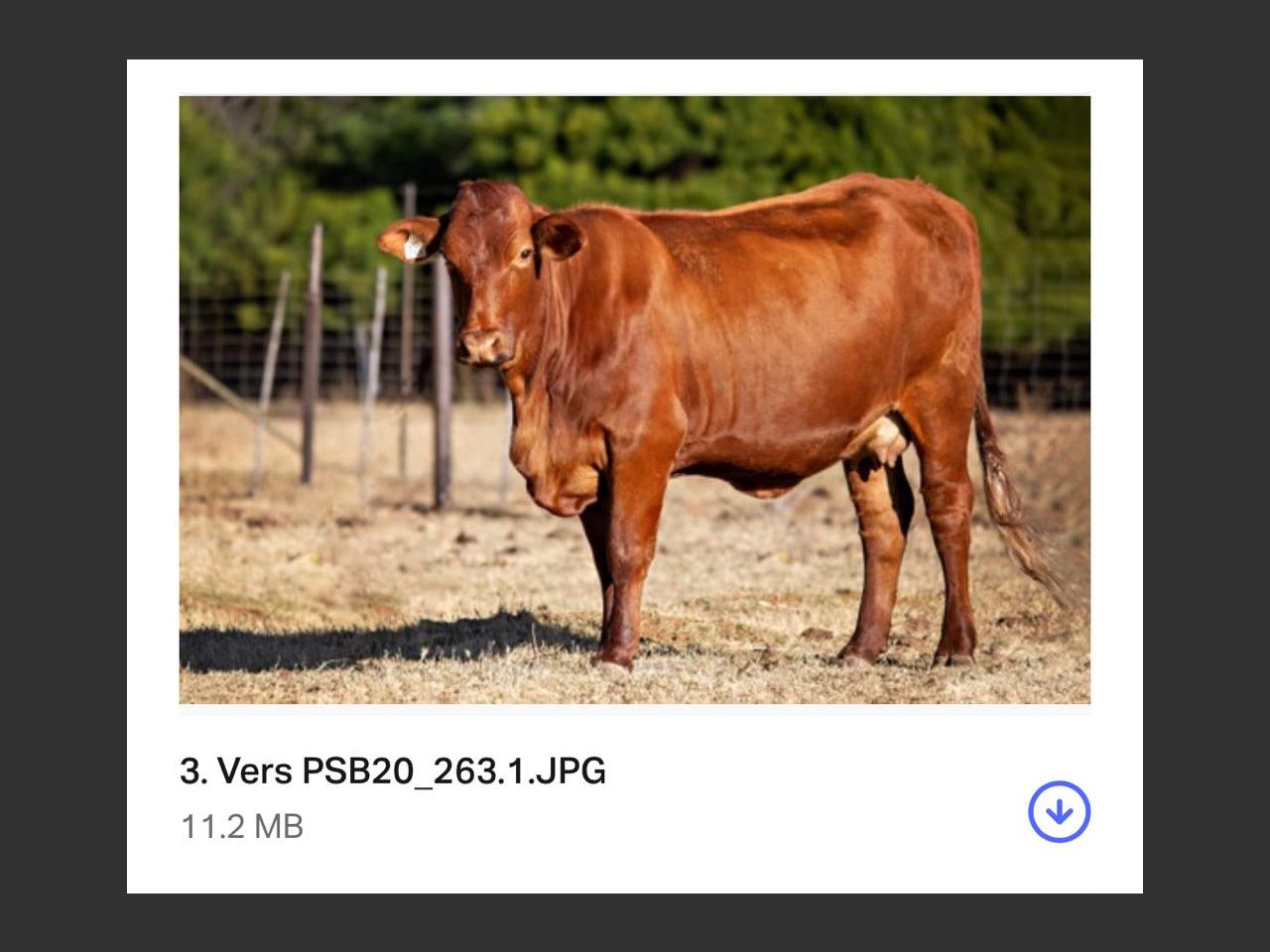Open the cow photo preview
Image resolution: width=1270 pixels, height=952 pixels.
click(x=635, y=400)
